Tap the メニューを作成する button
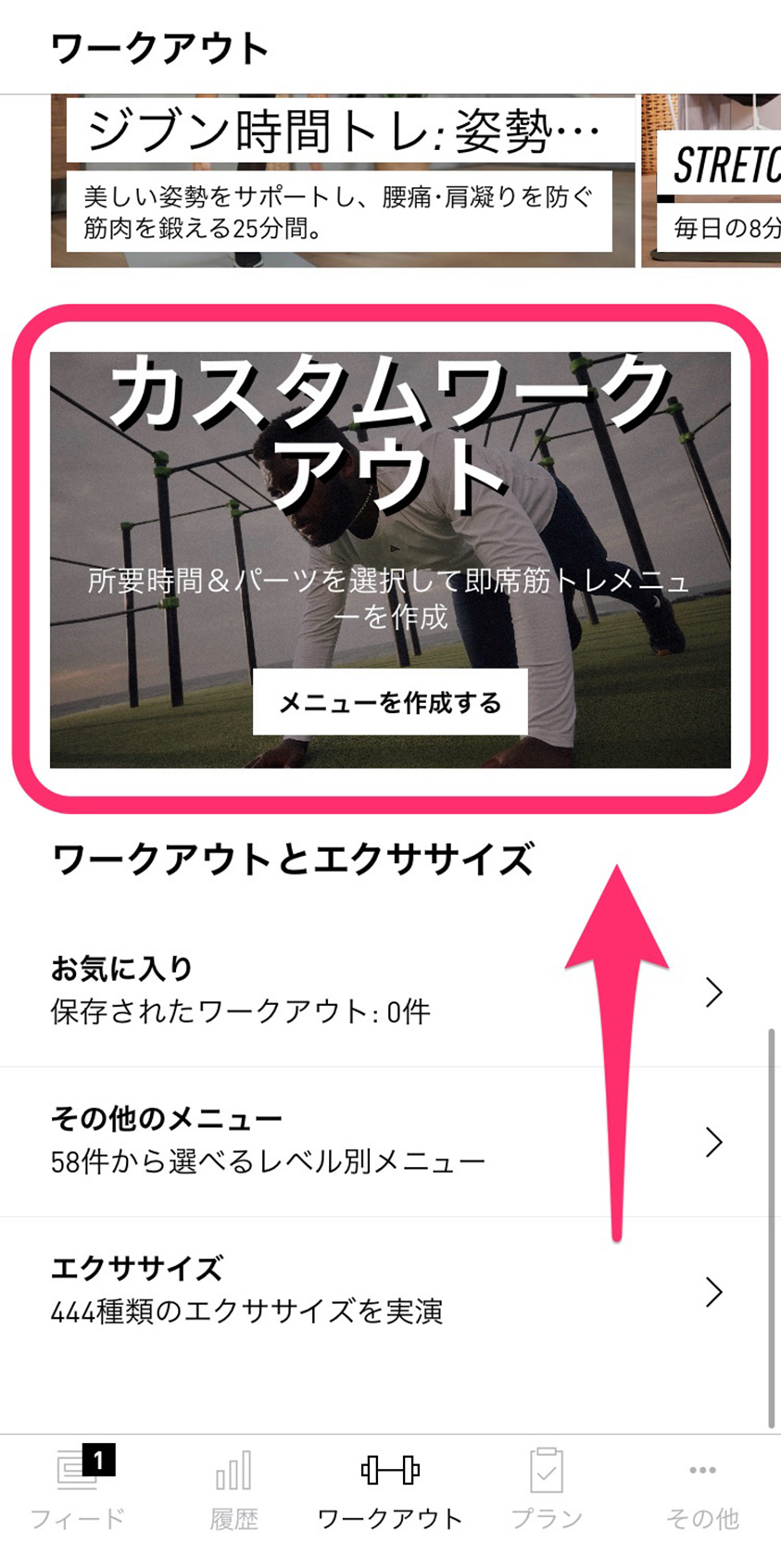Image resolution: width=781 pixels, height=1568 pixels. 390,702
